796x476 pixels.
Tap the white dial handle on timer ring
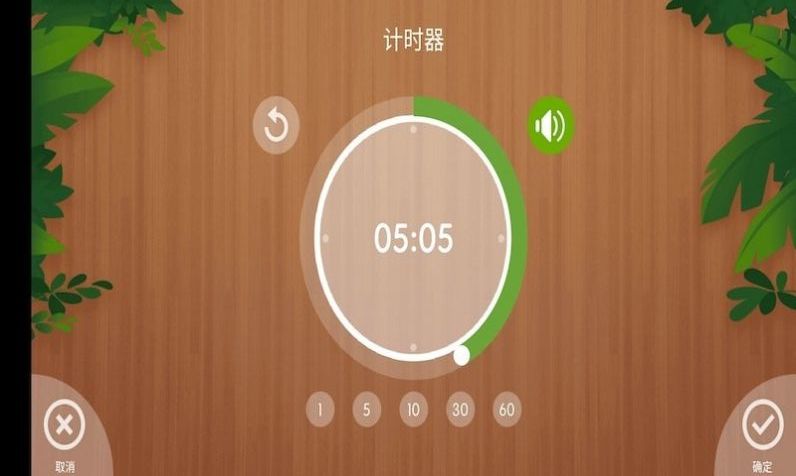click(461, 355)
